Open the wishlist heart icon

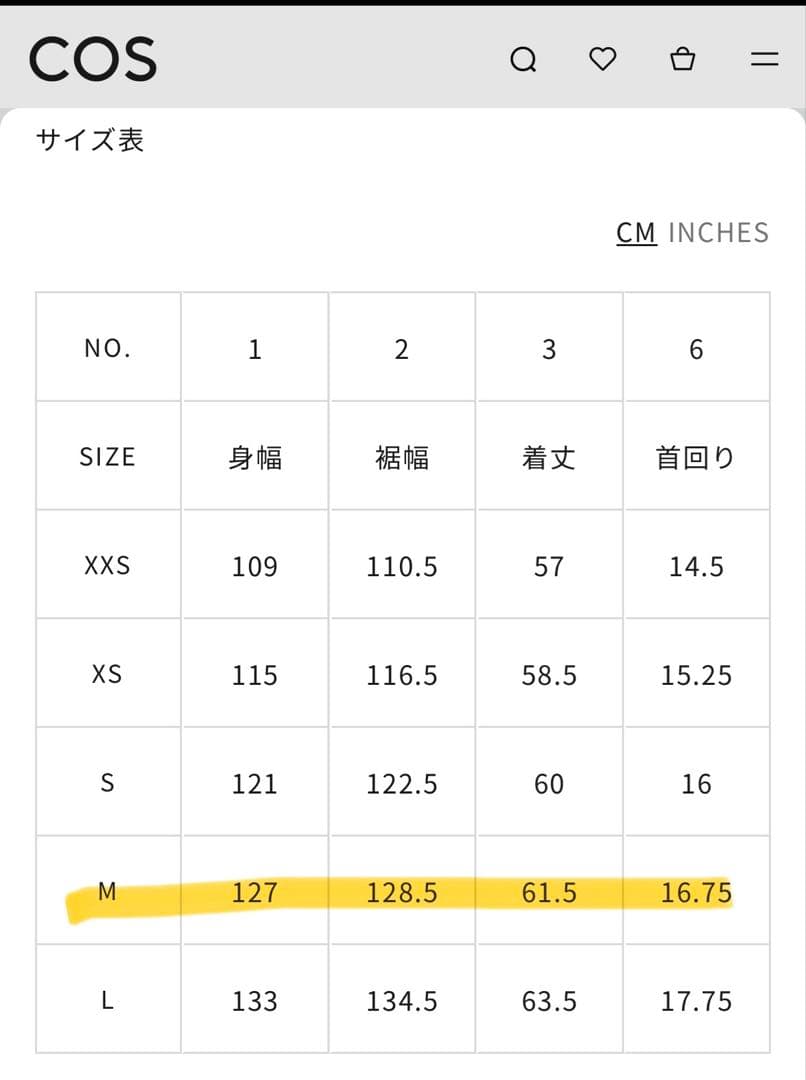(x=602, y=59)
